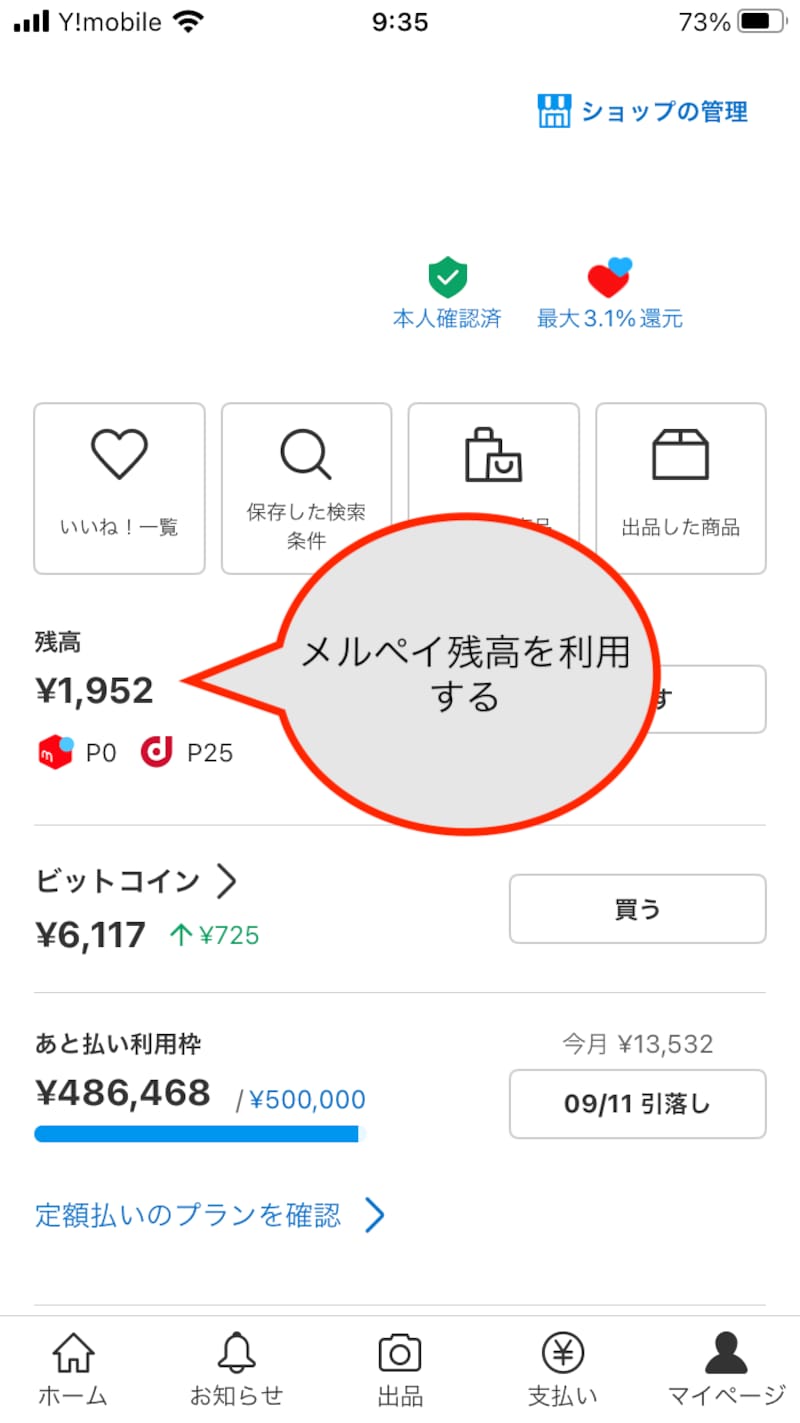This screenshot has height=1423, width=800.
Task: Select the 出品 camera icon
Action: [399, 1352]
